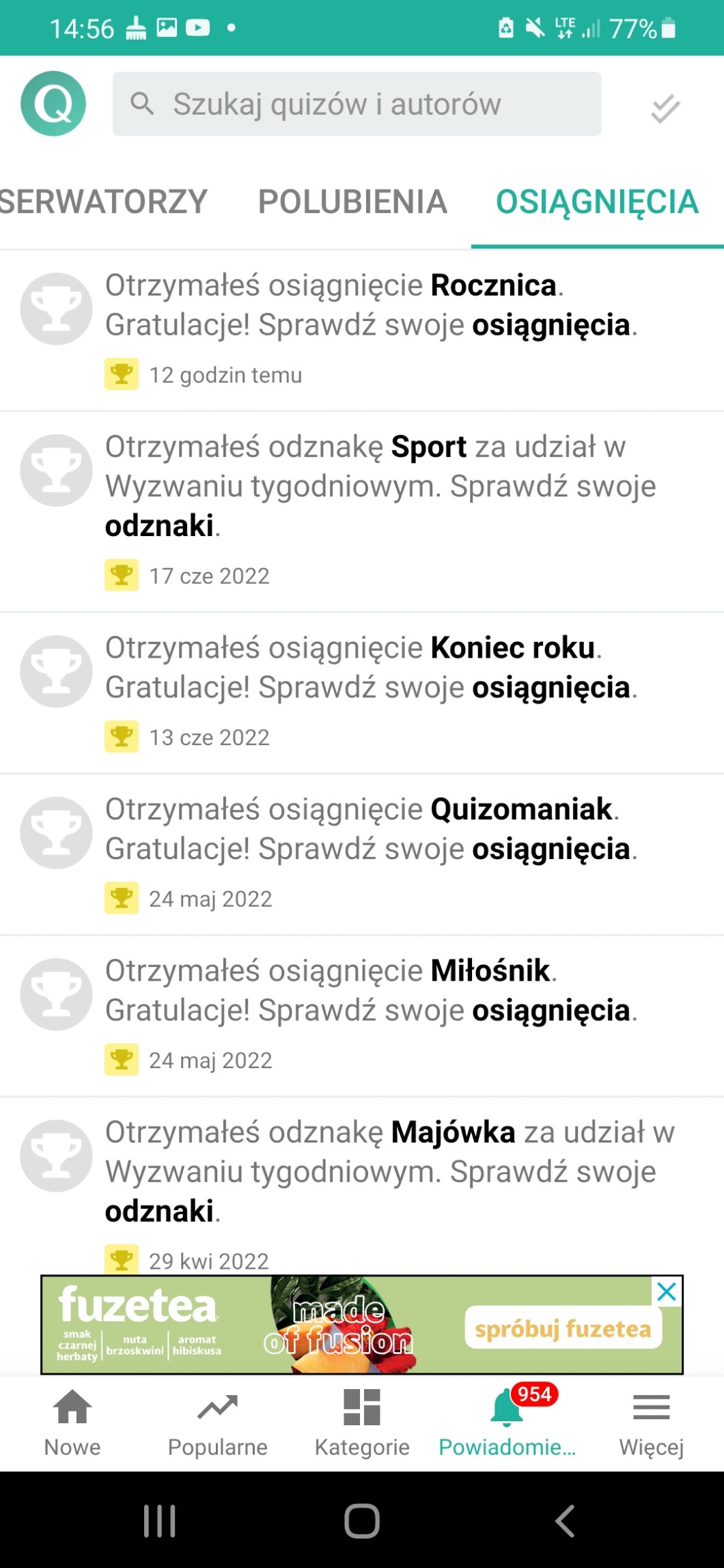
Task: Go to the Nowe tab
Action: click(x=72, y=1423)
